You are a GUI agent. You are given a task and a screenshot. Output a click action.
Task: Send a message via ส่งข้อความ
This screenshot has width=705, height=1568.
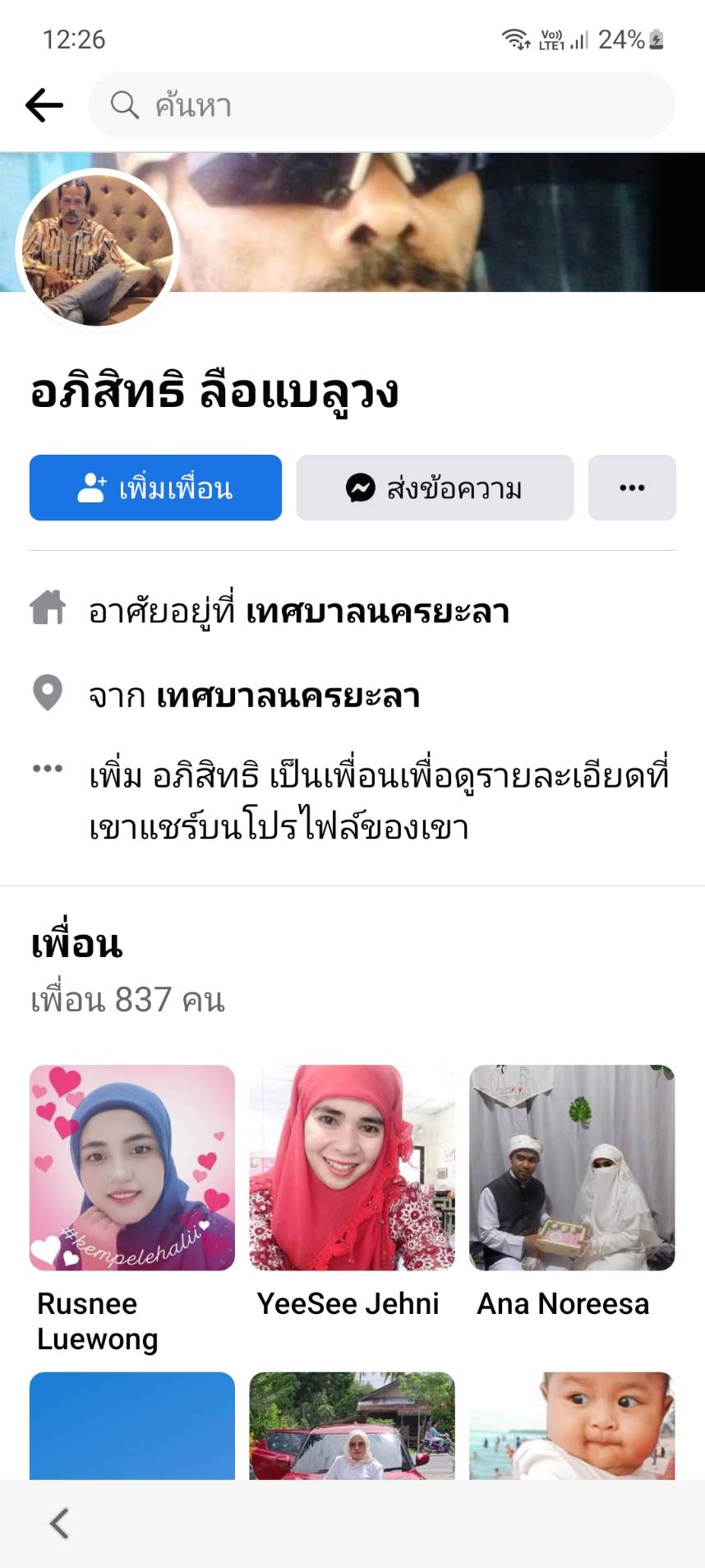coord(435,488)
